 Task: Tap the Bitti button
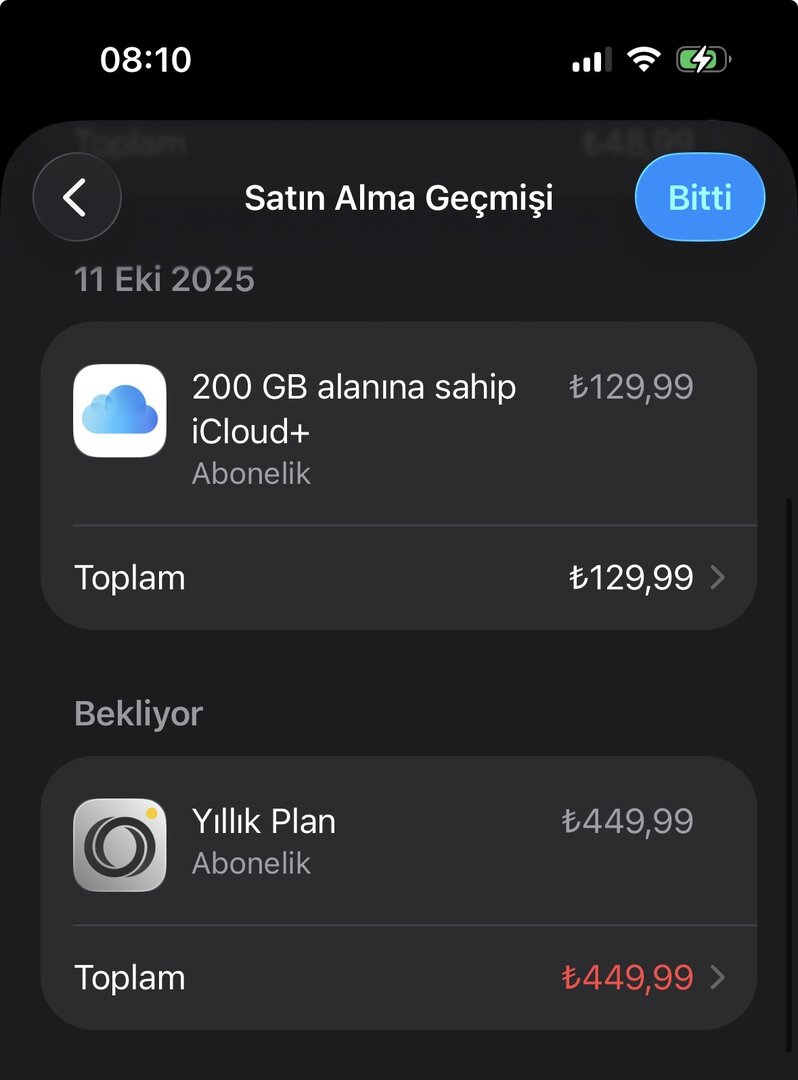699,197
